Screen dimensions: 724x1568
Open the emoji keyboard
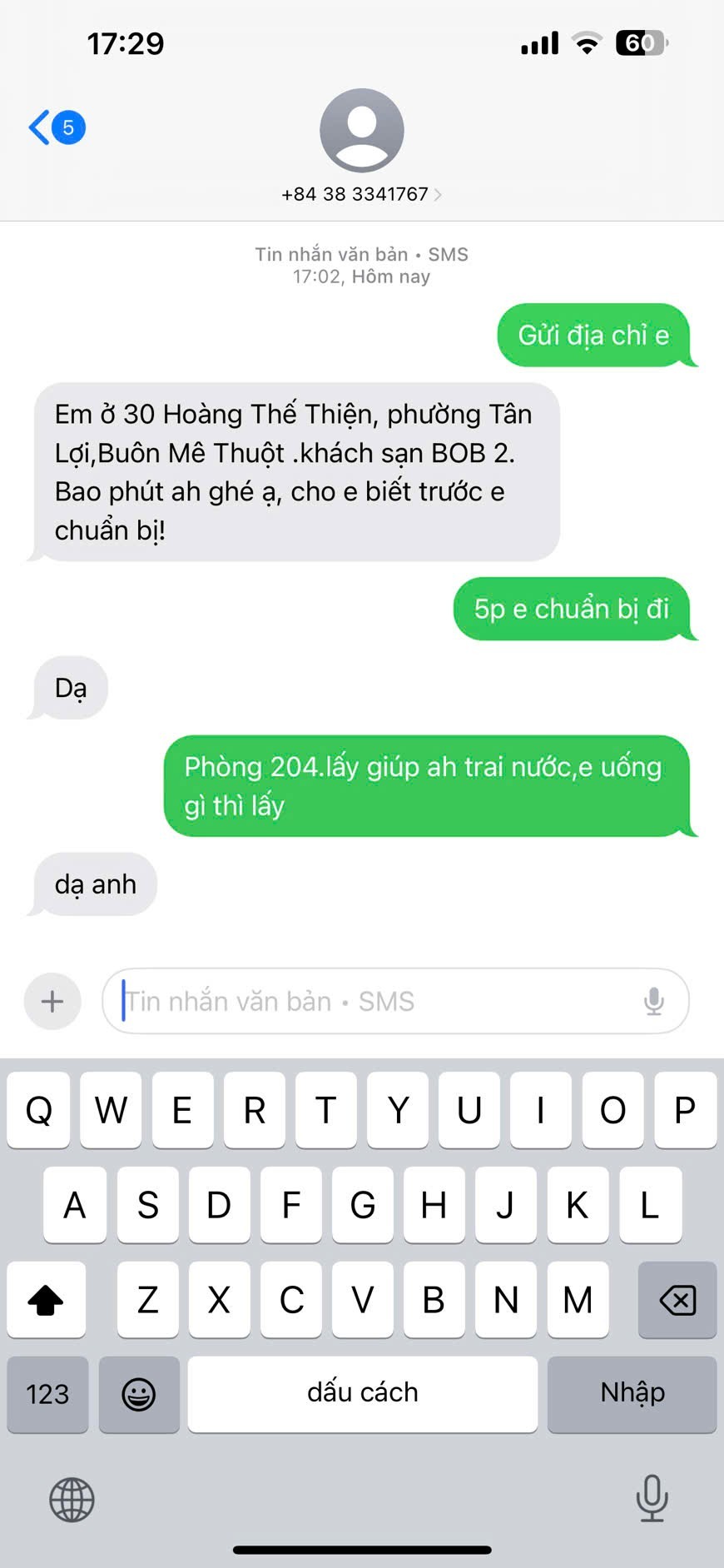[139, 1393]
